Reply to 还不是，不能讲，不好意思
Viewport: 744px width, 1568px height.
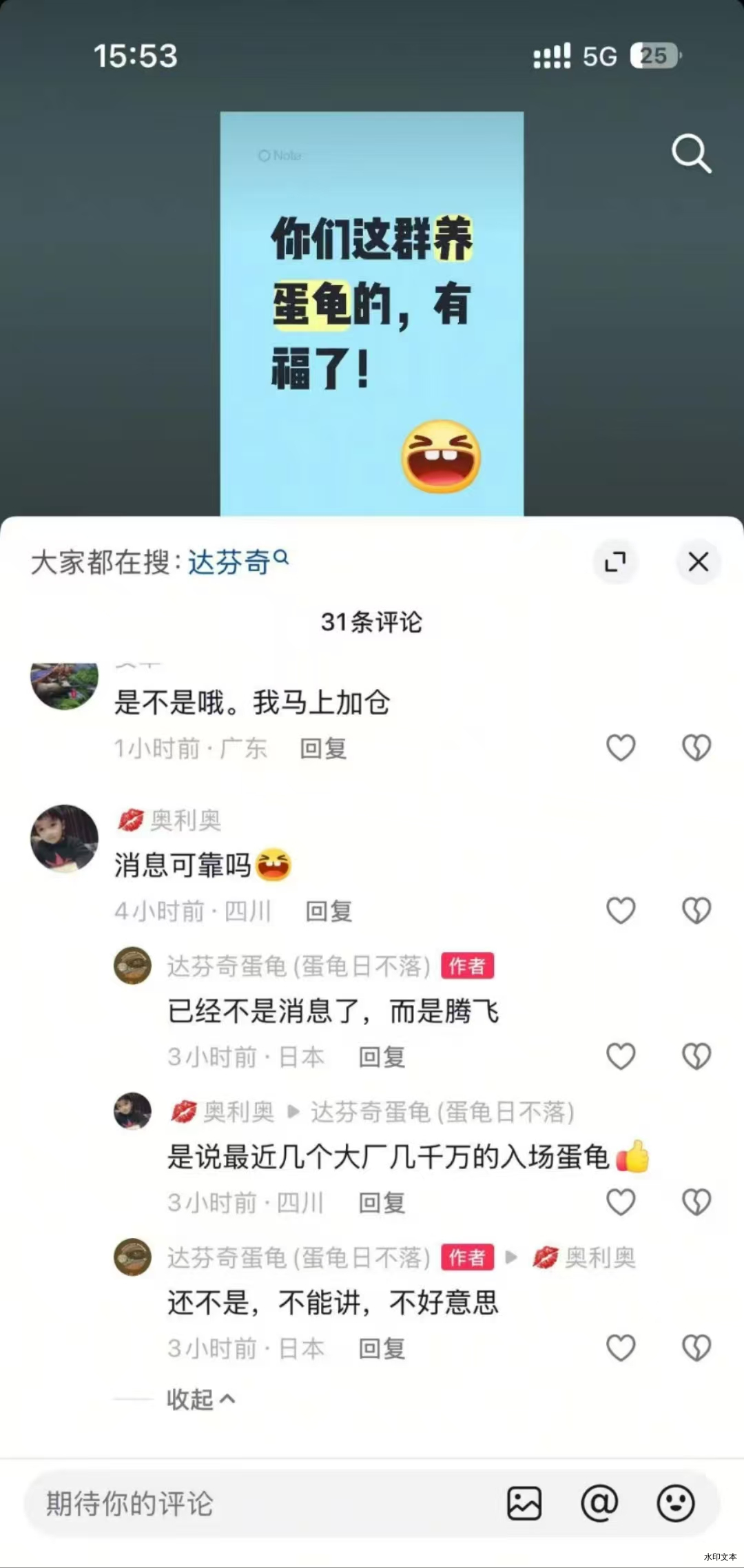click(382, 1348)
